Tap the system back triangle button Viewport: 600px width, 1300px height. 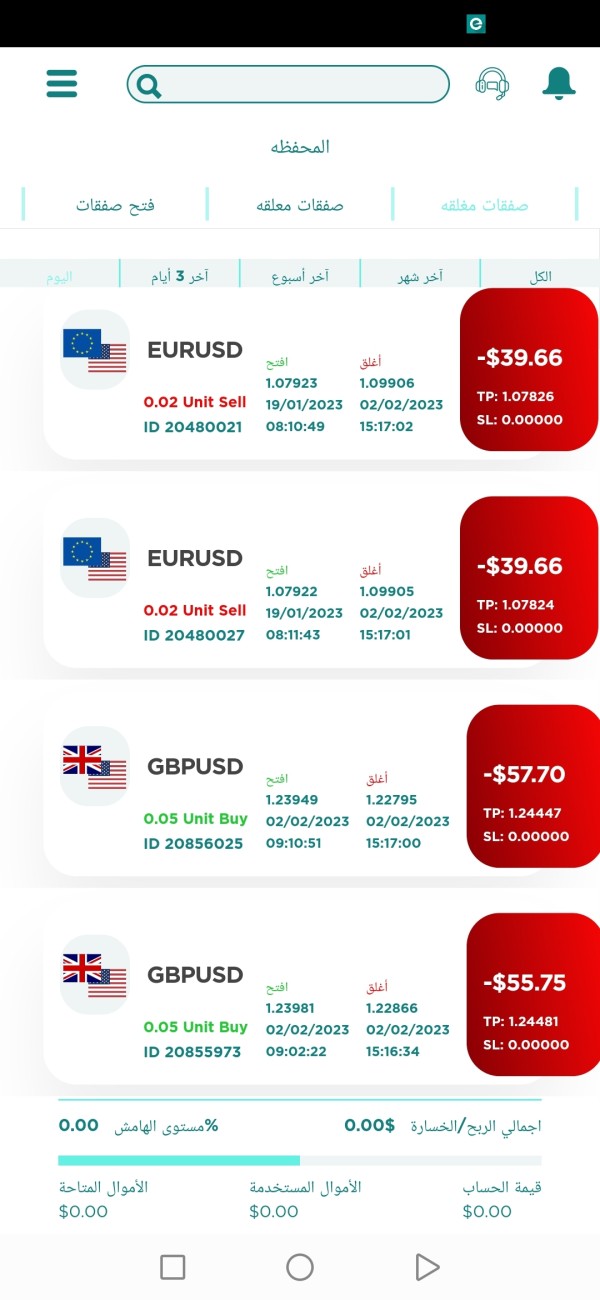coord(427,1267)
